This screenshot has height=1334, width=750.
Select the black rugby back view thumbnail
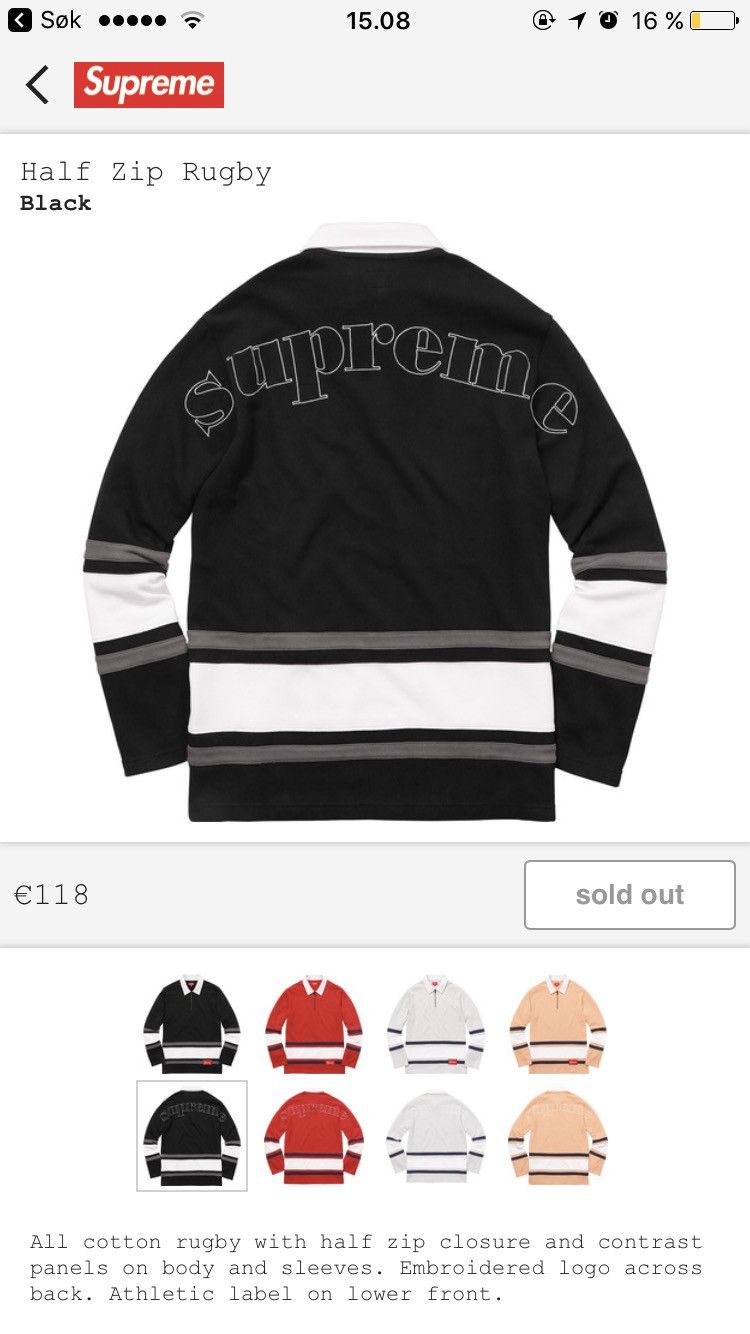click(x=192, y=1136)
